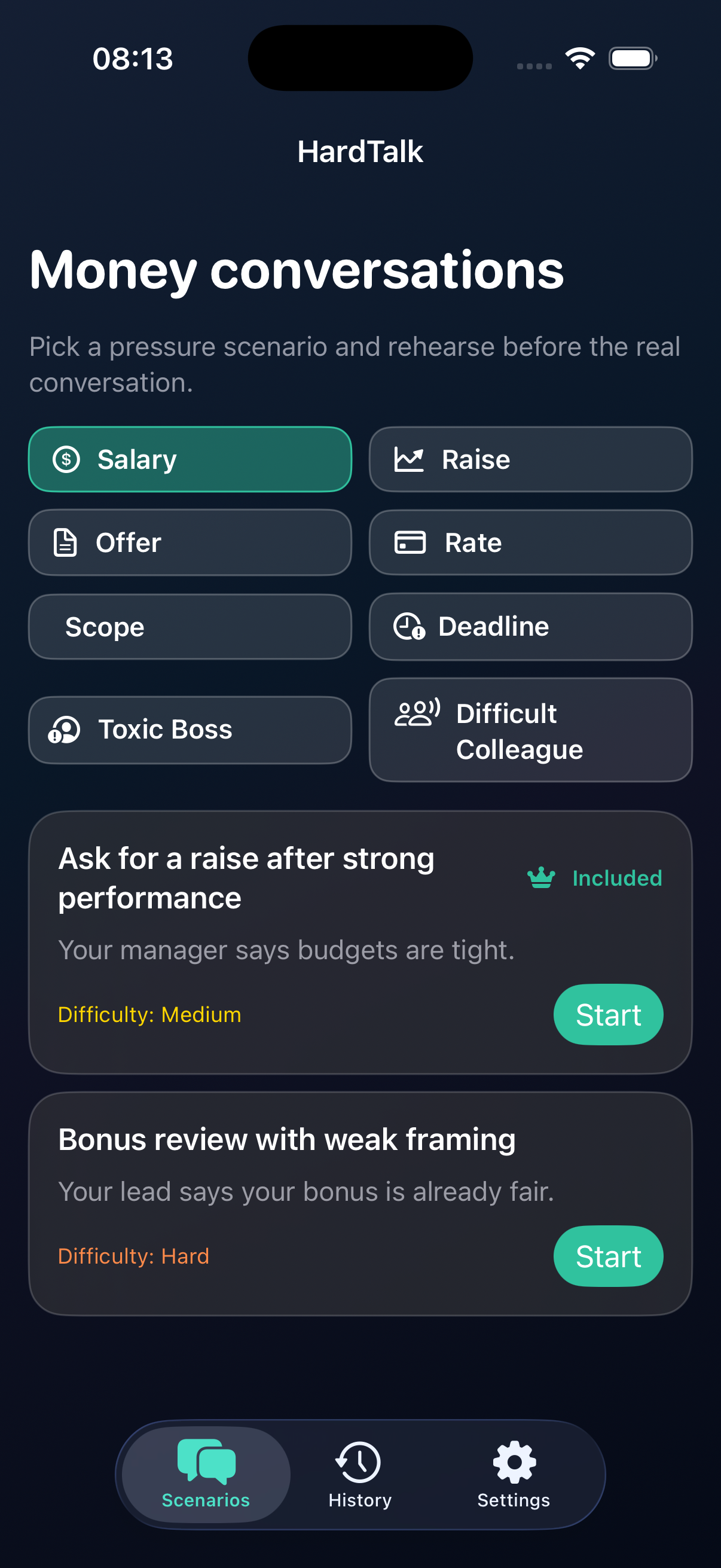The width and height of the screenshot is (721, 1568).
Task: Tap the person icon on Toxic Boss chip
Action: [65, 729]
